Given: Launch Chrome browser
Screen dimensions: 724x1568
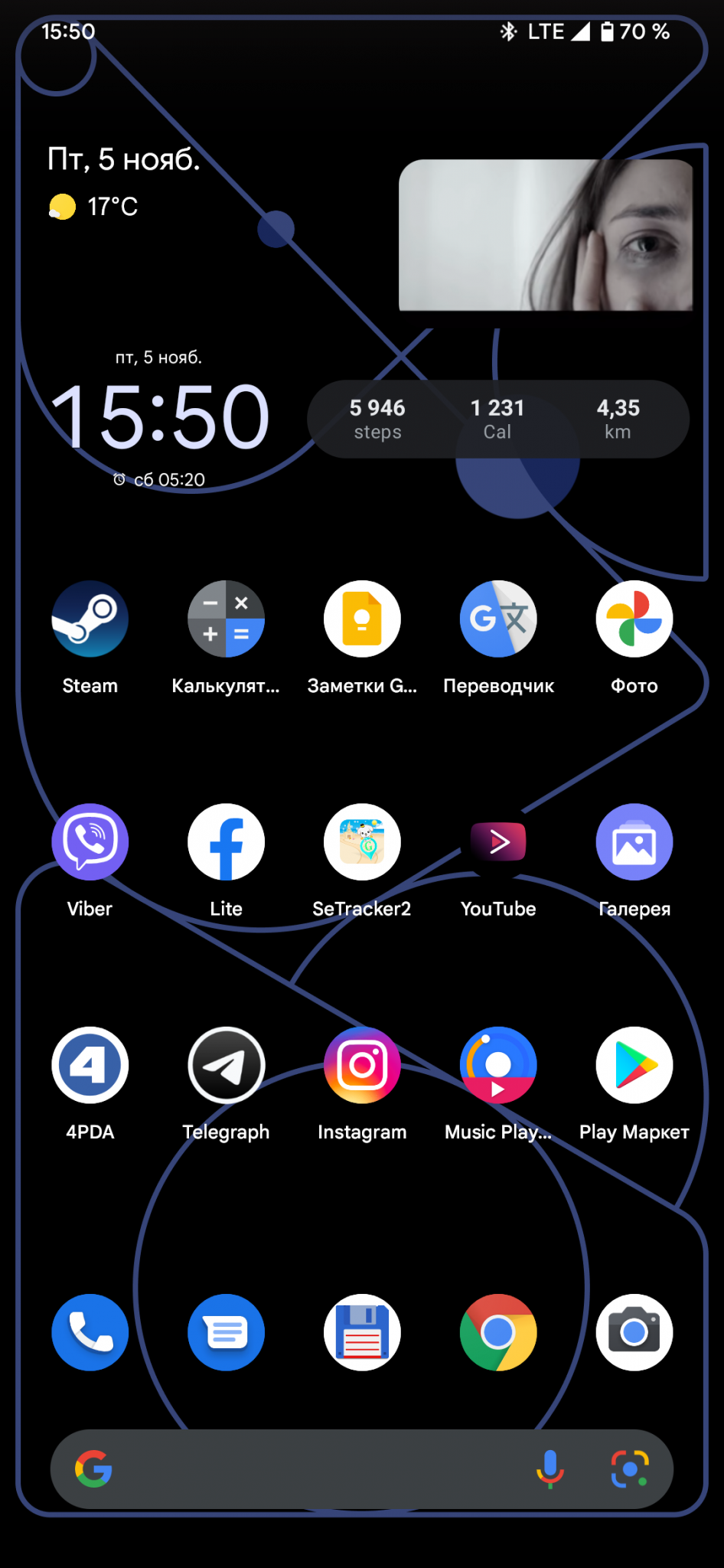Looking at the screenshot, I should click(498, 1332).
